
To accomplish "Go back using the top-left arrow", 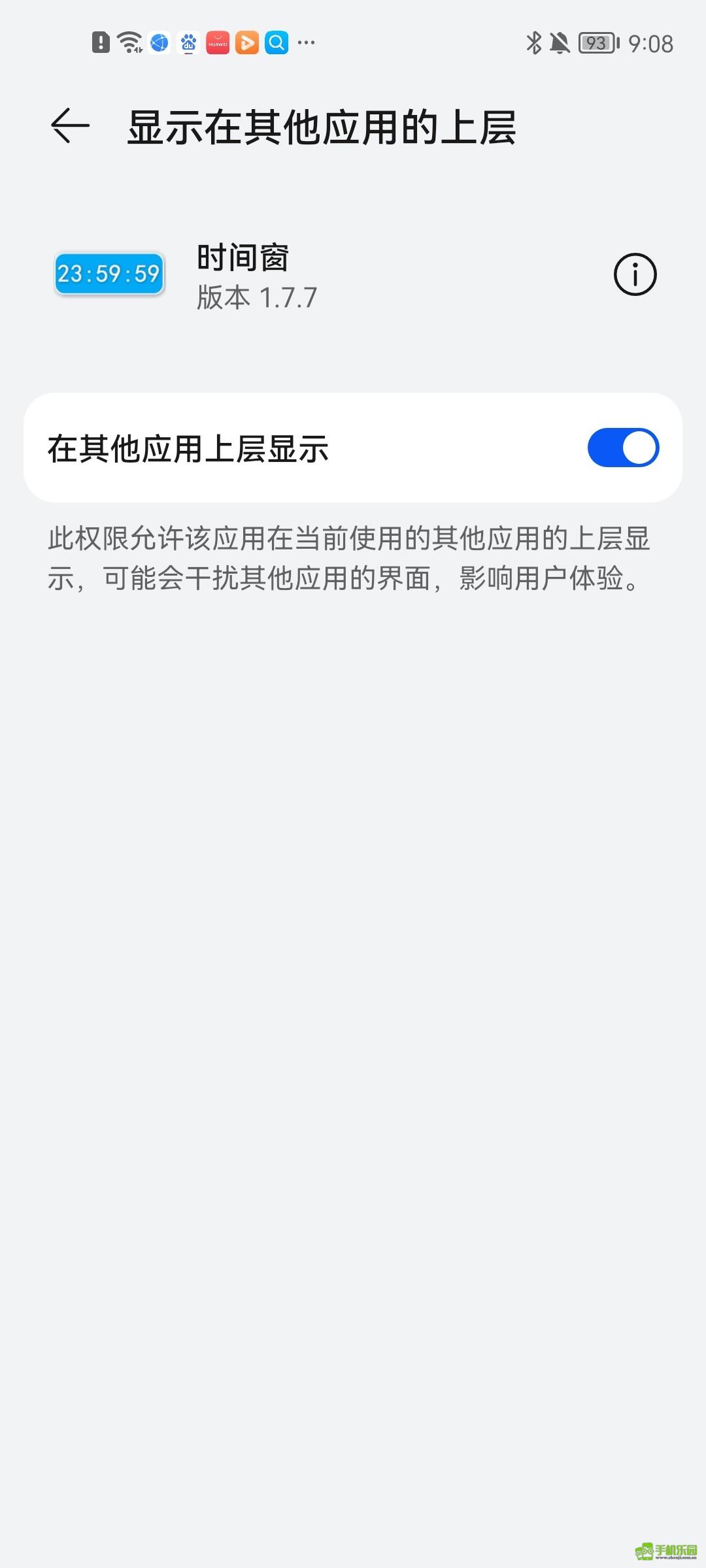I will pyautogui.click(x=70, y=125).
